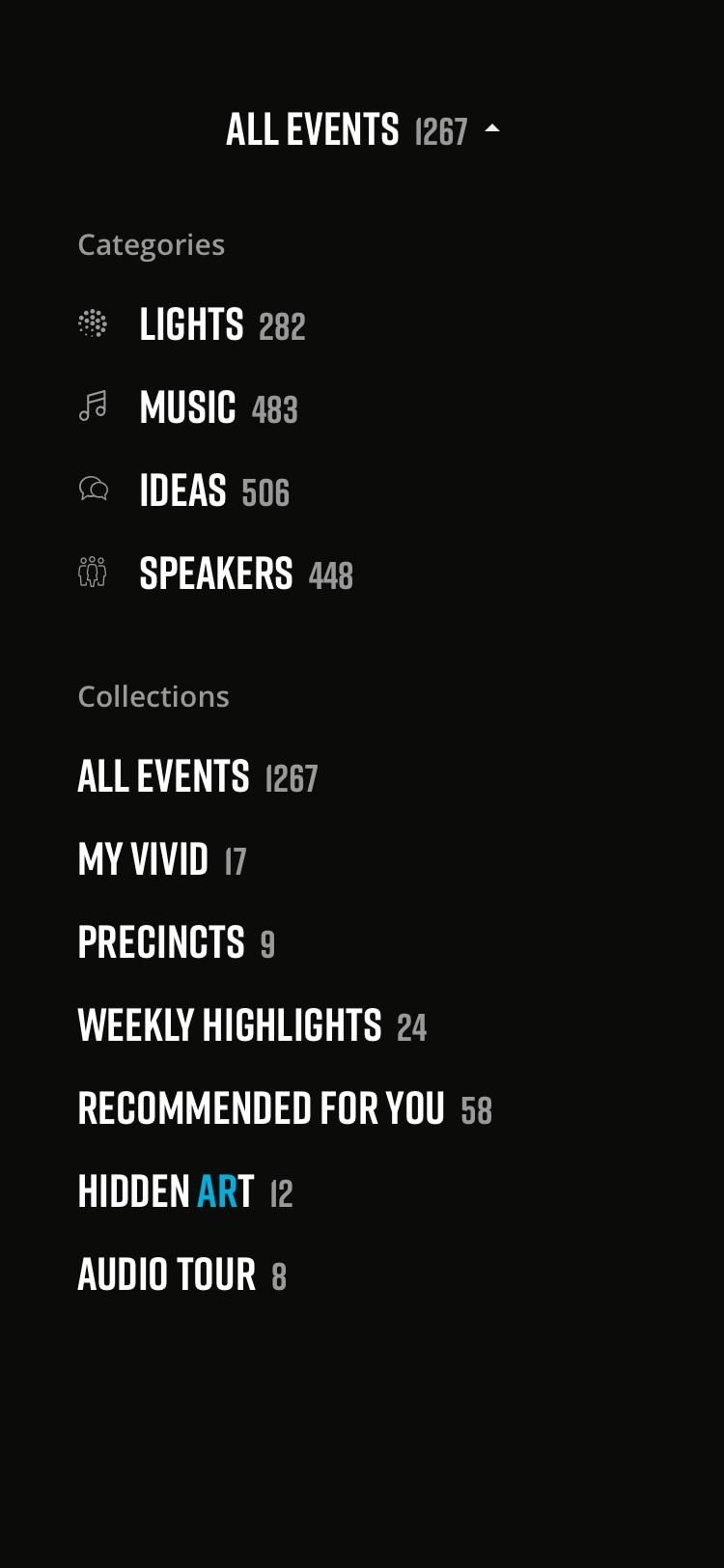Choose the Ideas category
The width and height of the screenshot is (724, 1568).
183,490
